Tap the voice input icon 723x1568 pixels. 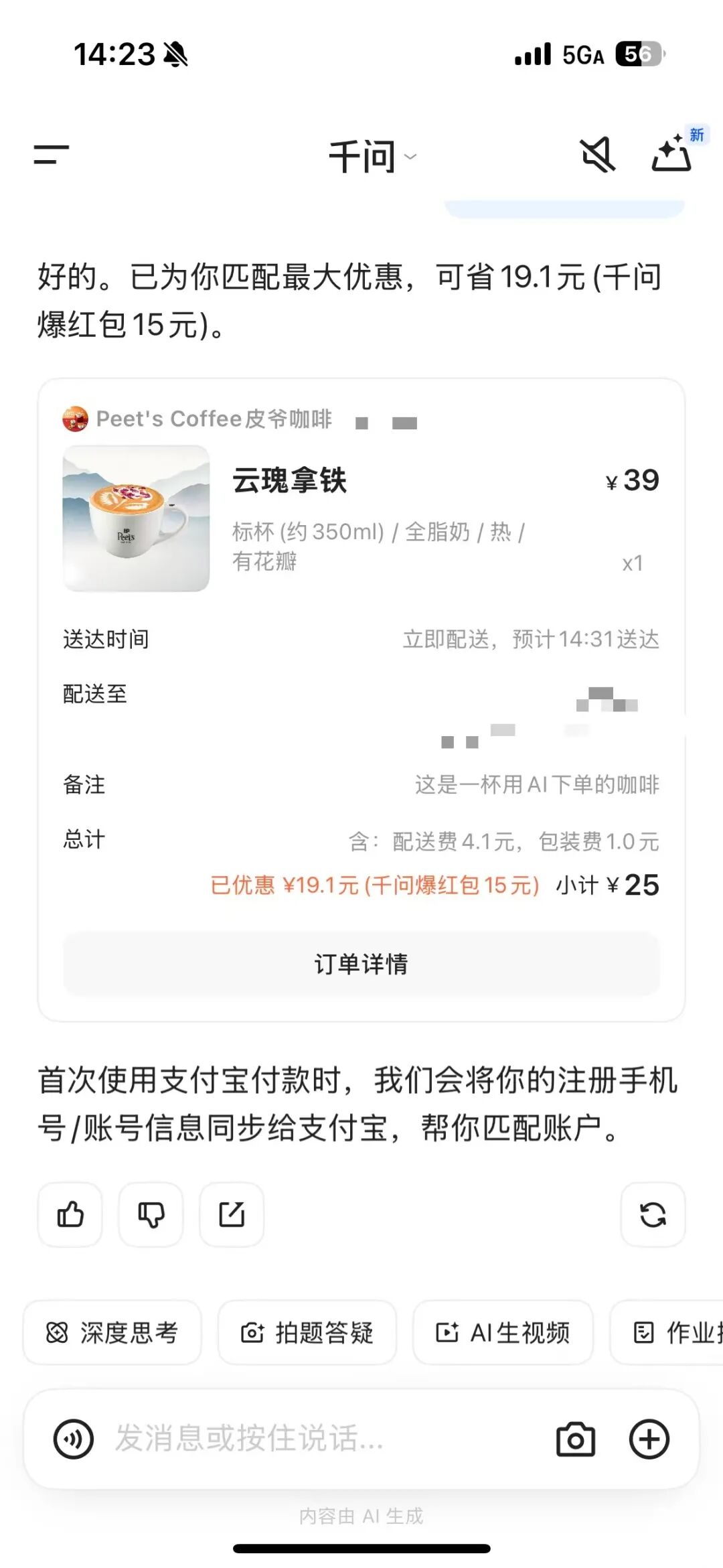pyautogui.click(x=74, y=1439)
